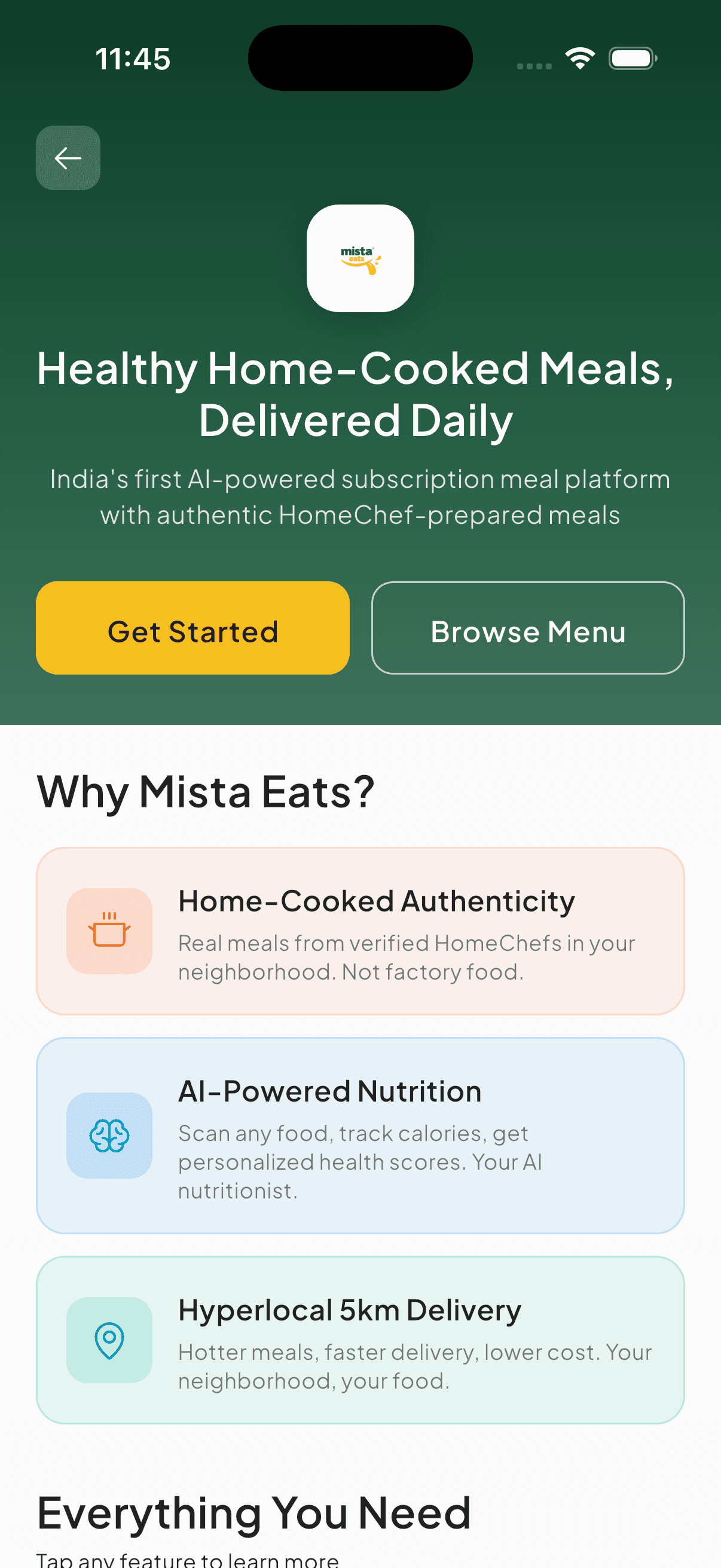Tap the battery indicator icon
Image resolution: width=721 pixels, height=1568 pixels.
[632, 58]
